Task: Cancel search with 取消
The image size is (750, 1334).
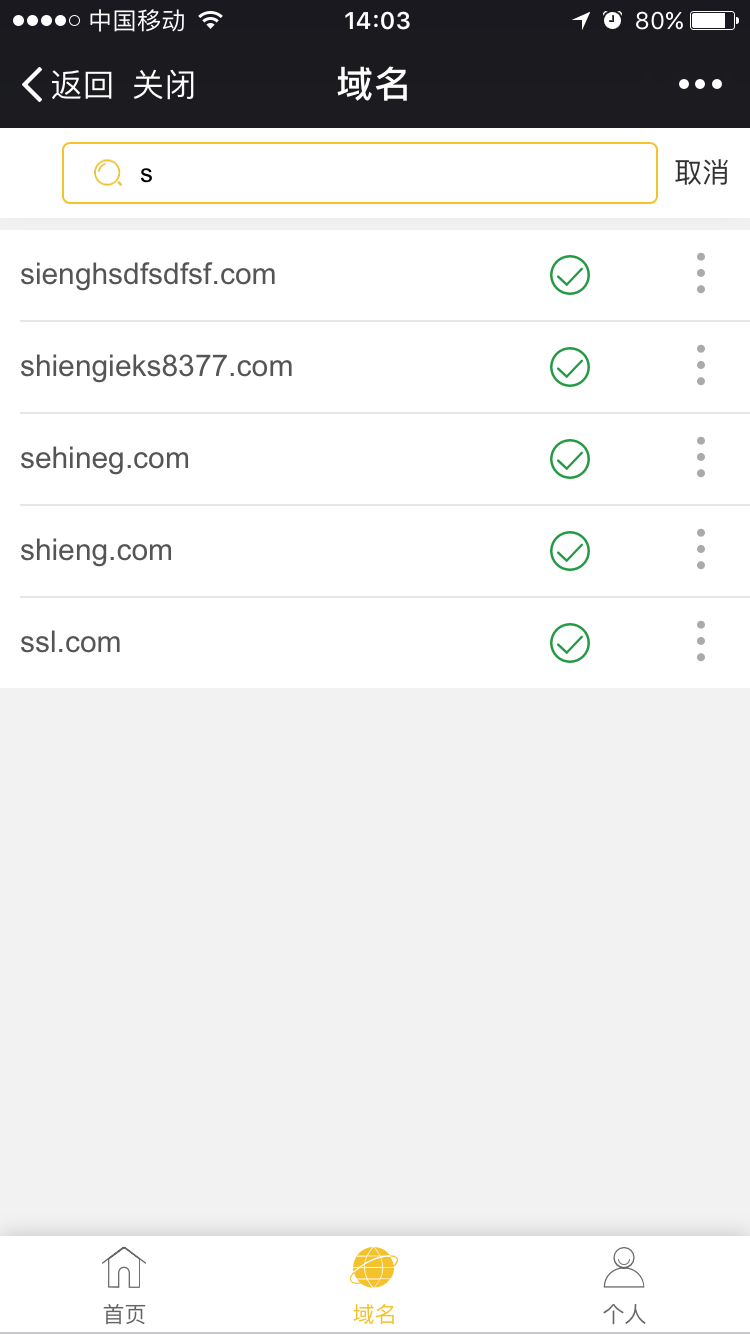Action: (701, 173)
